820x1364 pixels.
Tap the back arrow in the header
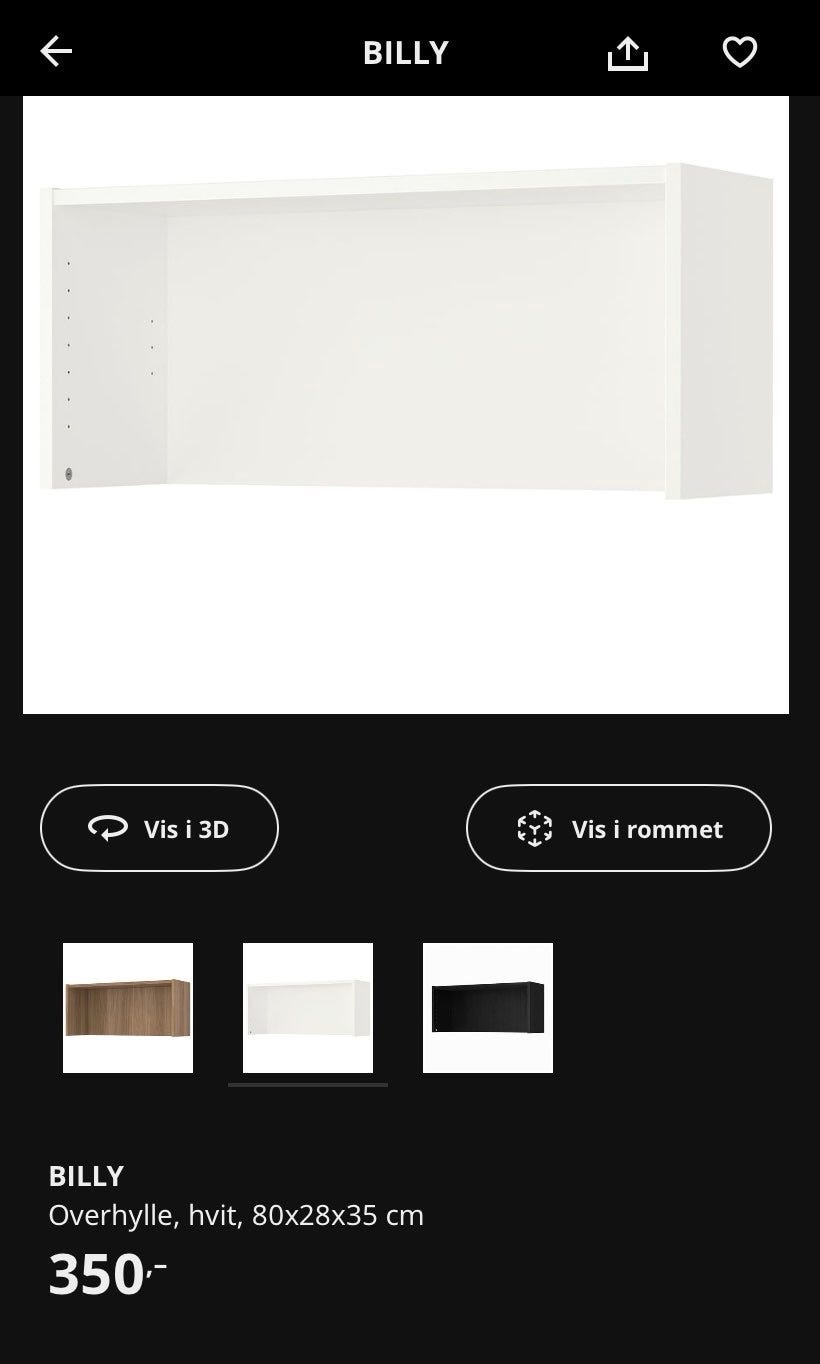point(57,51)
